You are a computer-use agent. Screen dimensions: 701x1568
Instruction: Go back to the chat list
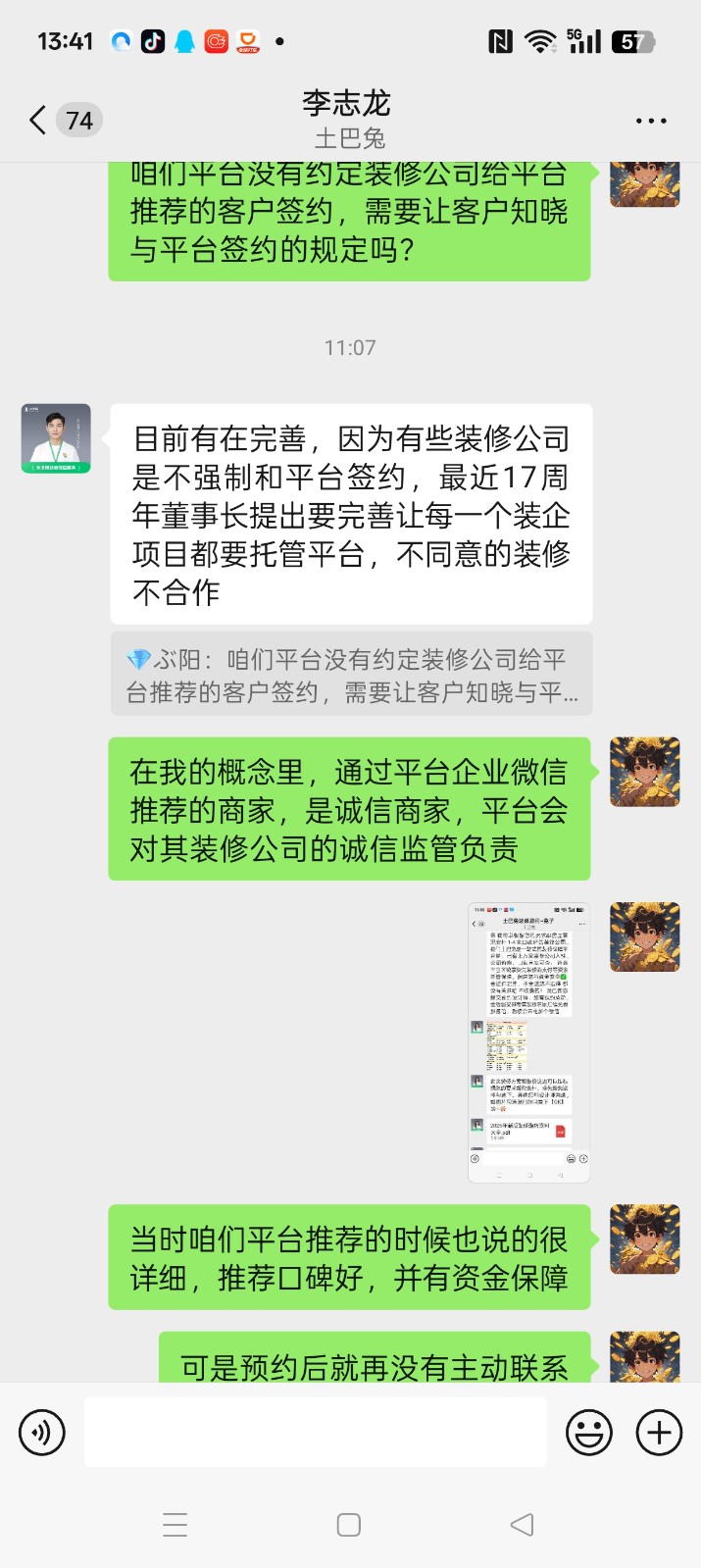[x=38, y=121]
